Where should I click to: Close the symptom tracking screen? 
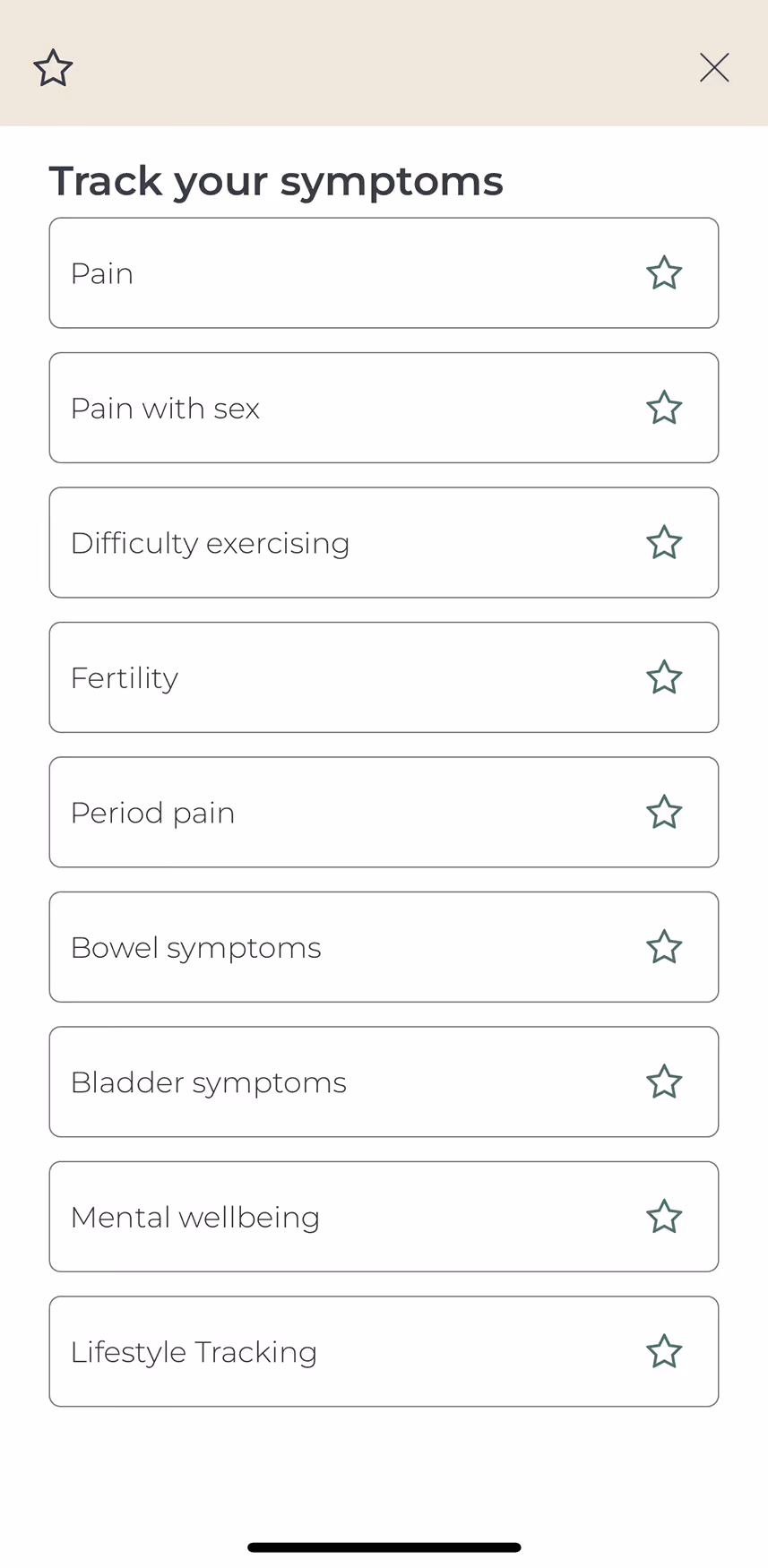coord(714,68)
